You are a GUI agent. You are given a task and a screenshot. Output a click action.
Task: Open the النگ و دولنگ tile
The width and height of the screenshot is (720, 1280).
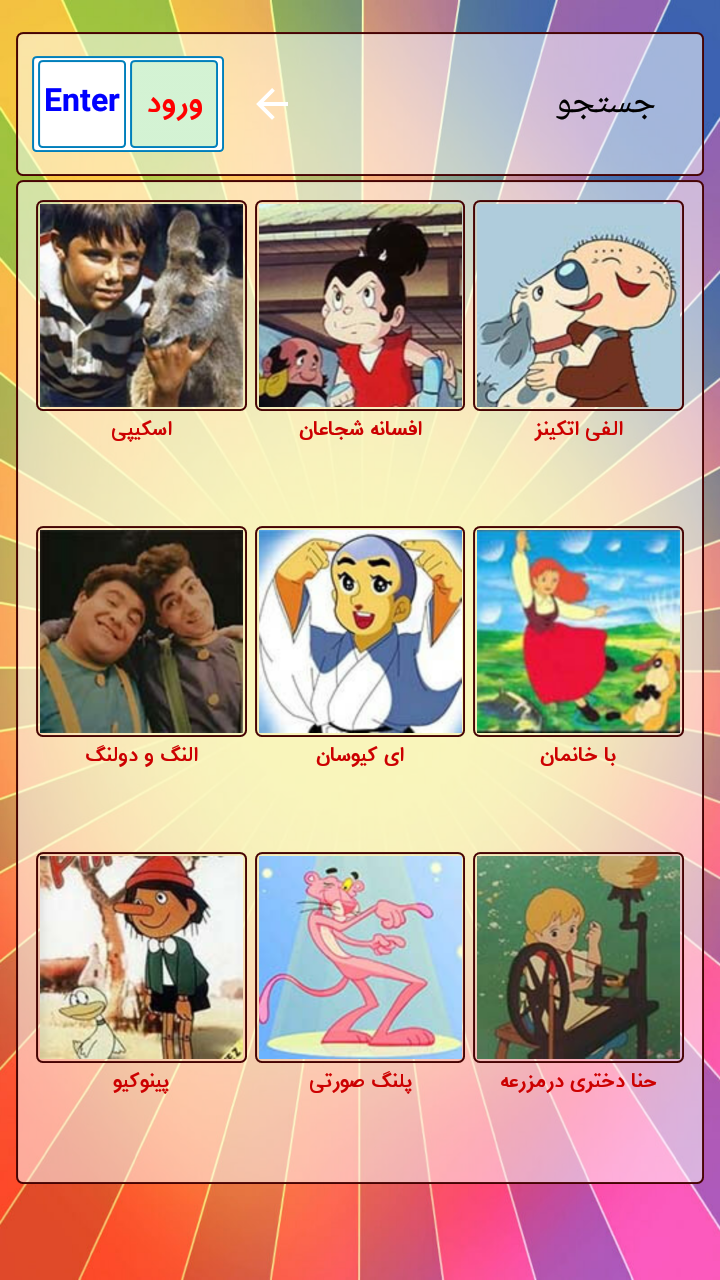tap(141, 632)
